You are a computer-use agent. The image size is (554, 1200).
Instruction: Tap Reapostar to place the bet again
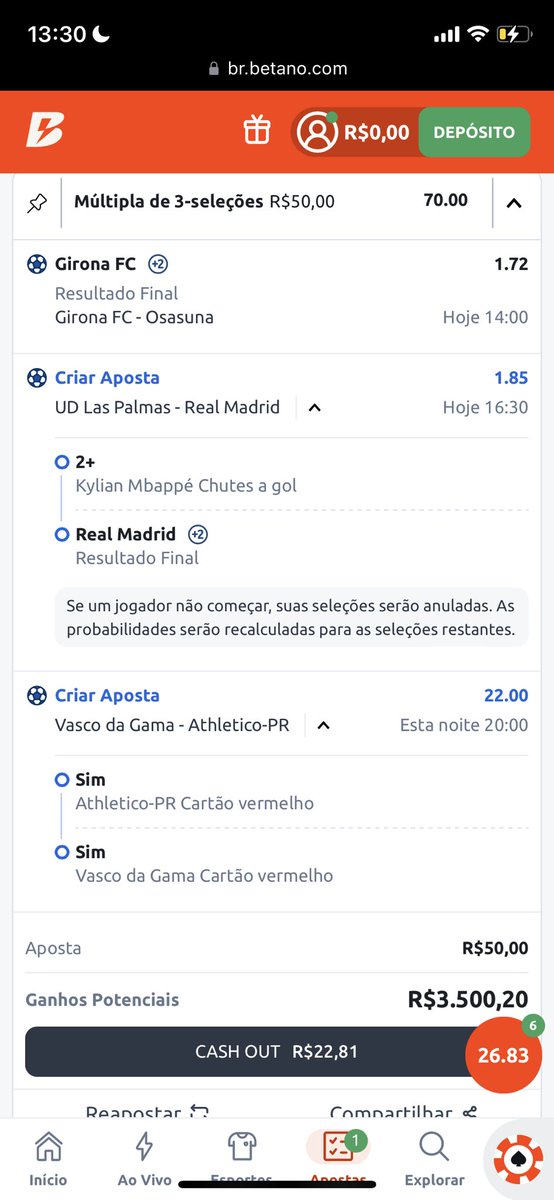click(148, 1112)
